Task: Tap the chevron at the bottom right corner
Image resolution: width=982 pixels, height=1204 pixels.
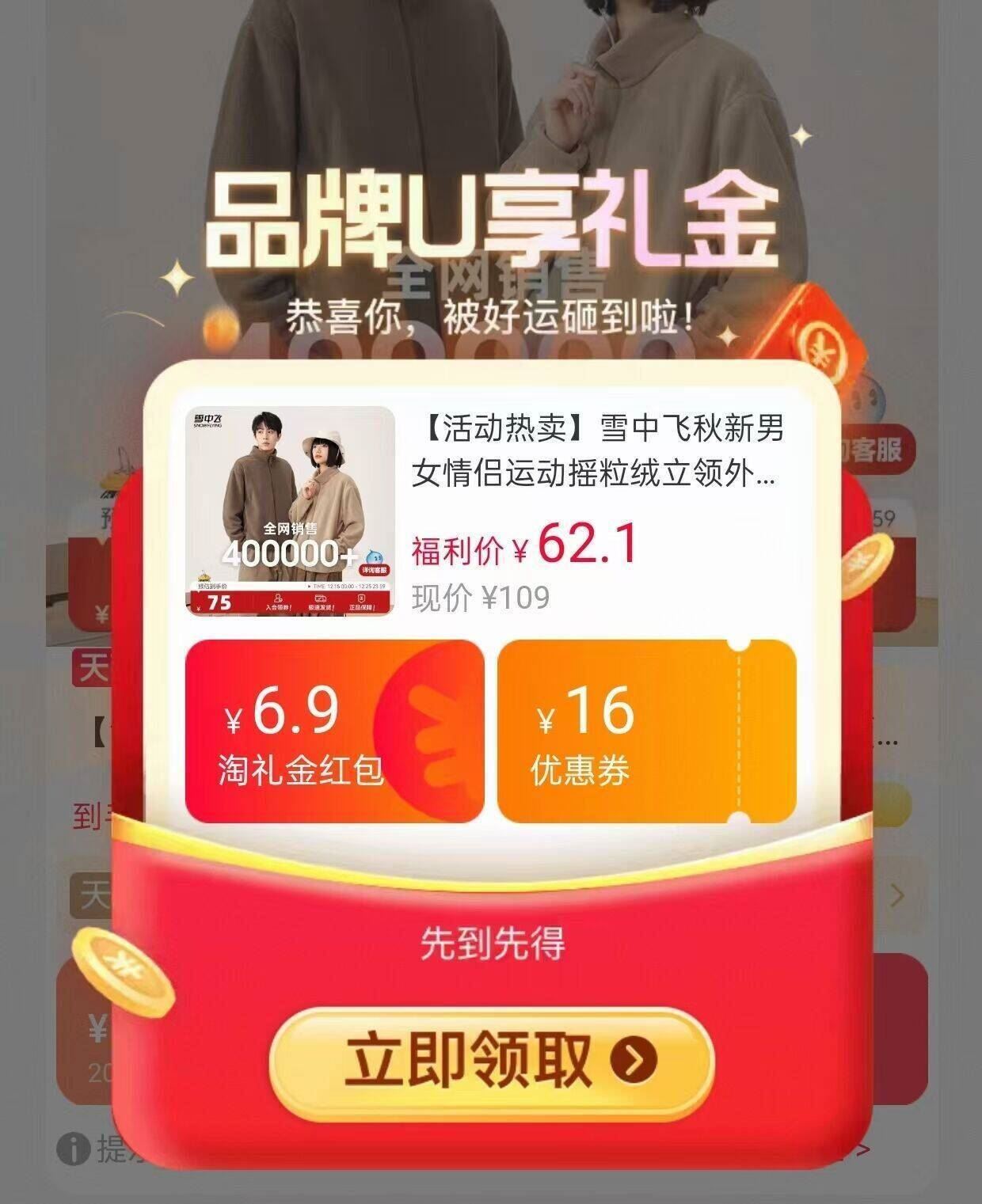Action: point(862,1149)
